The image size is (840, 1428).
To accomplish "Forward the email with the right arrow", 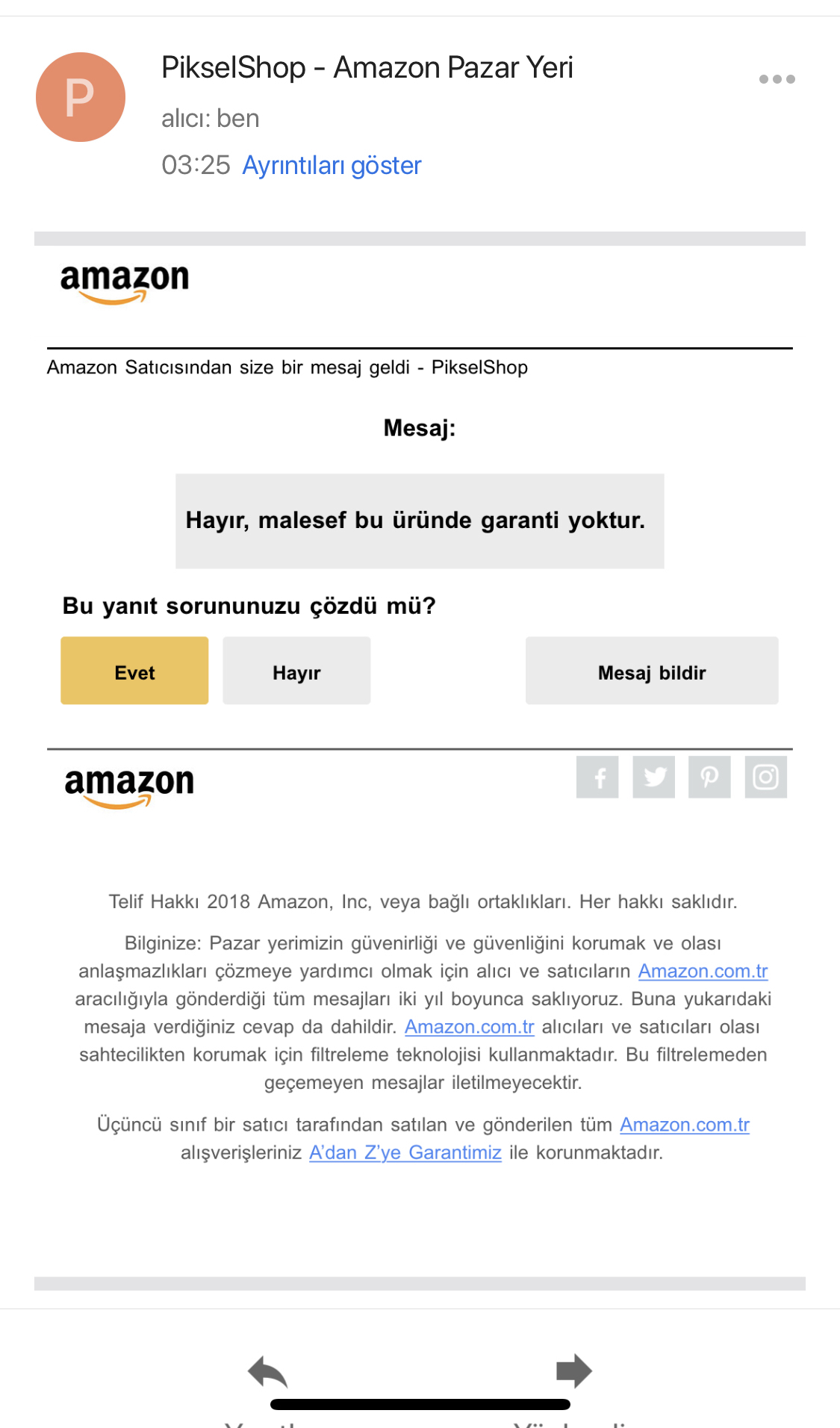I will (573, 1371).
